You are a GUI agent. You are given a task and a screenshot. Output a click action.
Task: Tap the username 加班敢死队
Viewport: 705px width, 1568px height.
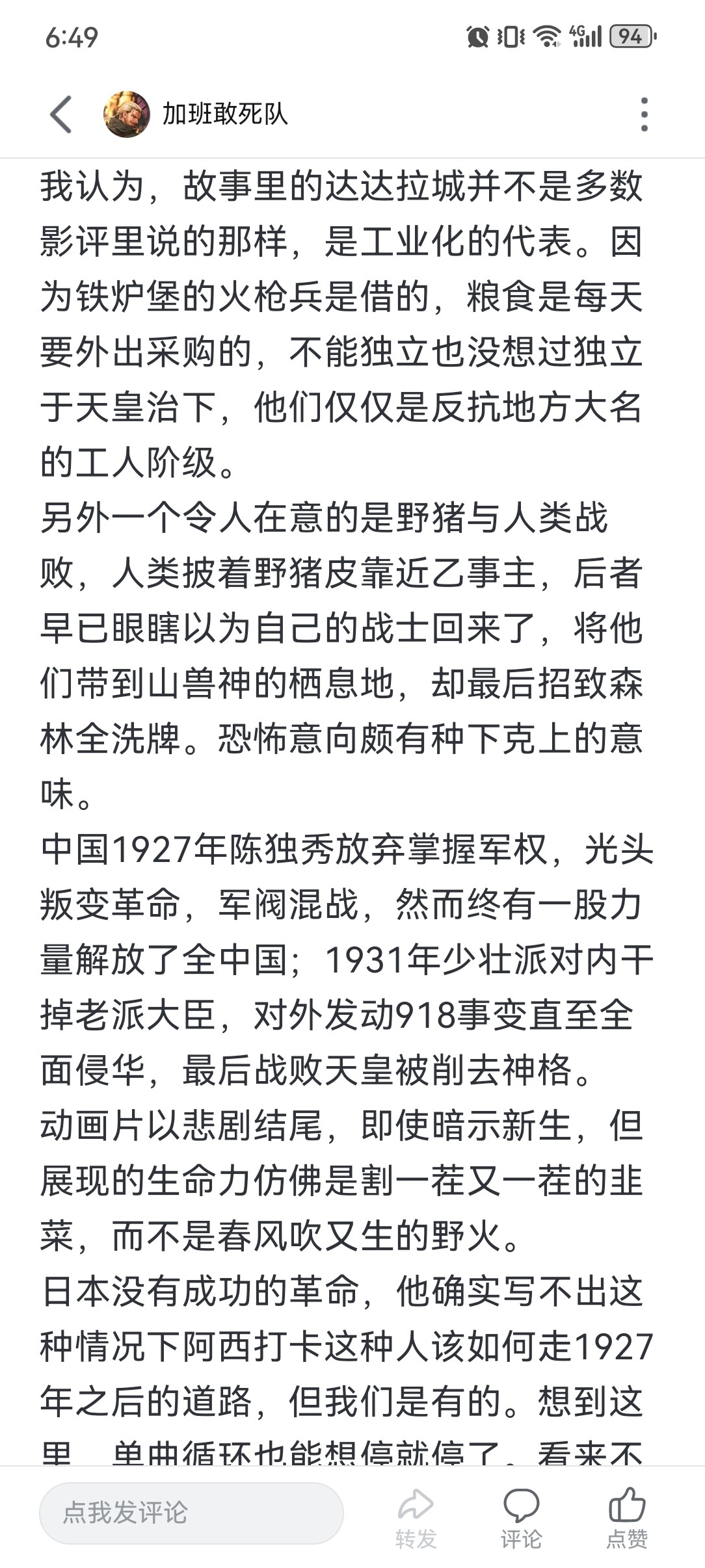[224, 114]
